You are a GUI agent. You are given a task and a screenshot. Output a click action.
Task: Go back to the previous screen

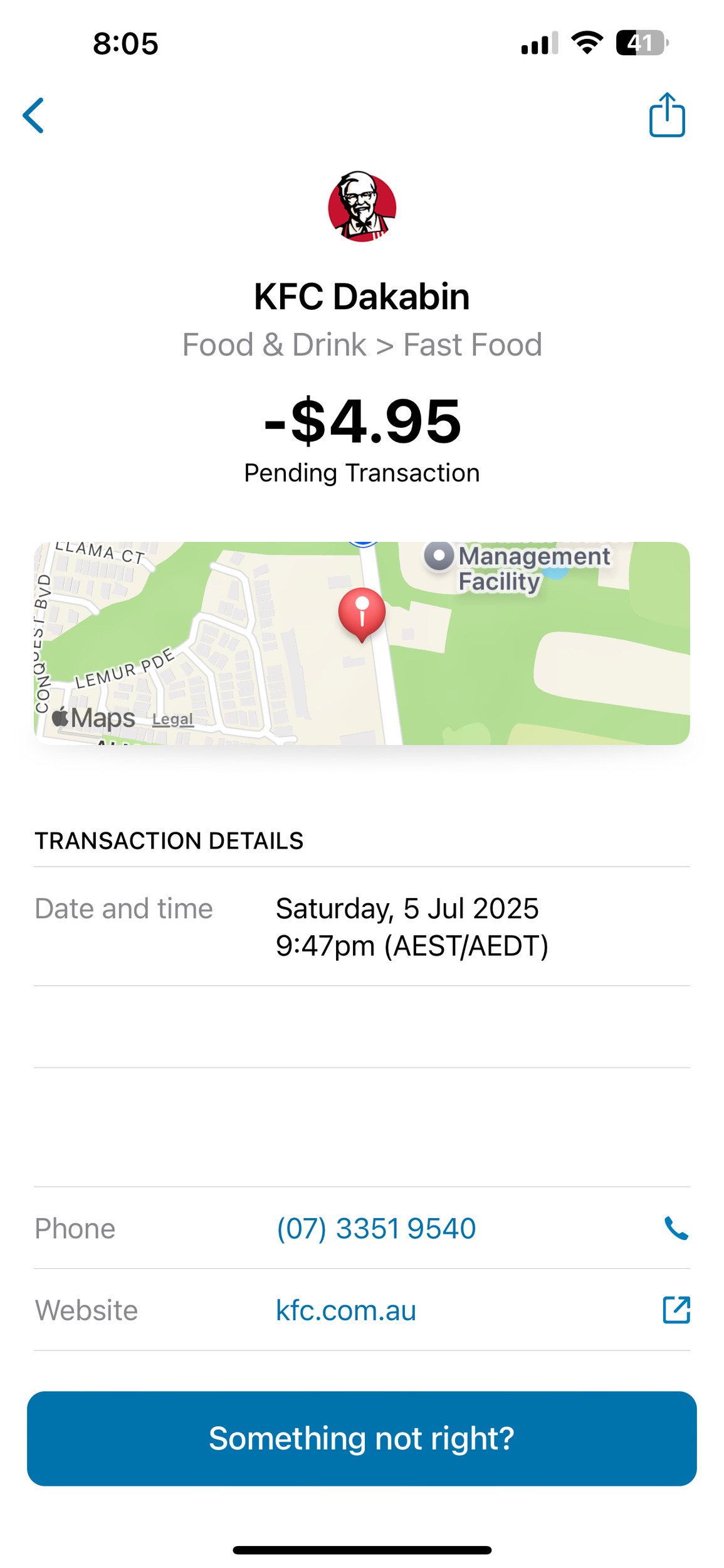coord(34,115)
